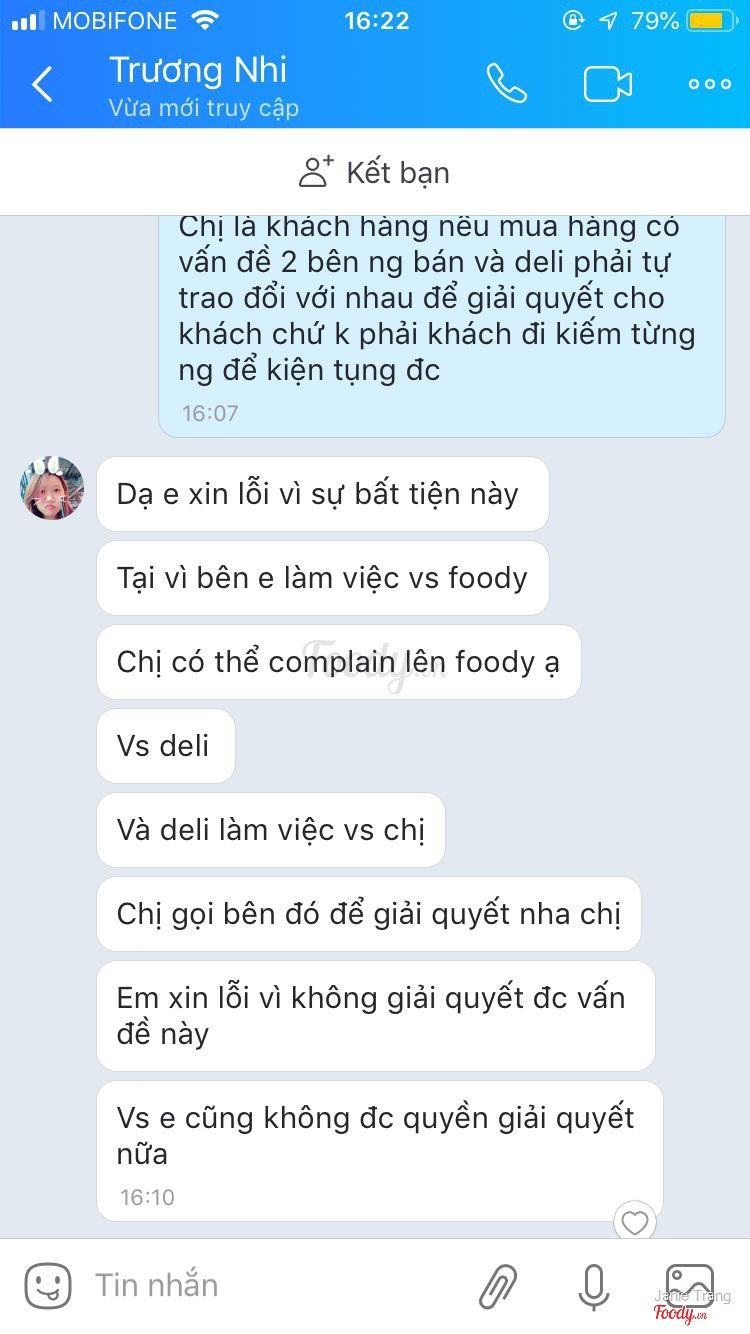The height and width of the screenshot is (1334, 750).
Task: Open the photo gallery picker
Action: tap(690, 1286)
